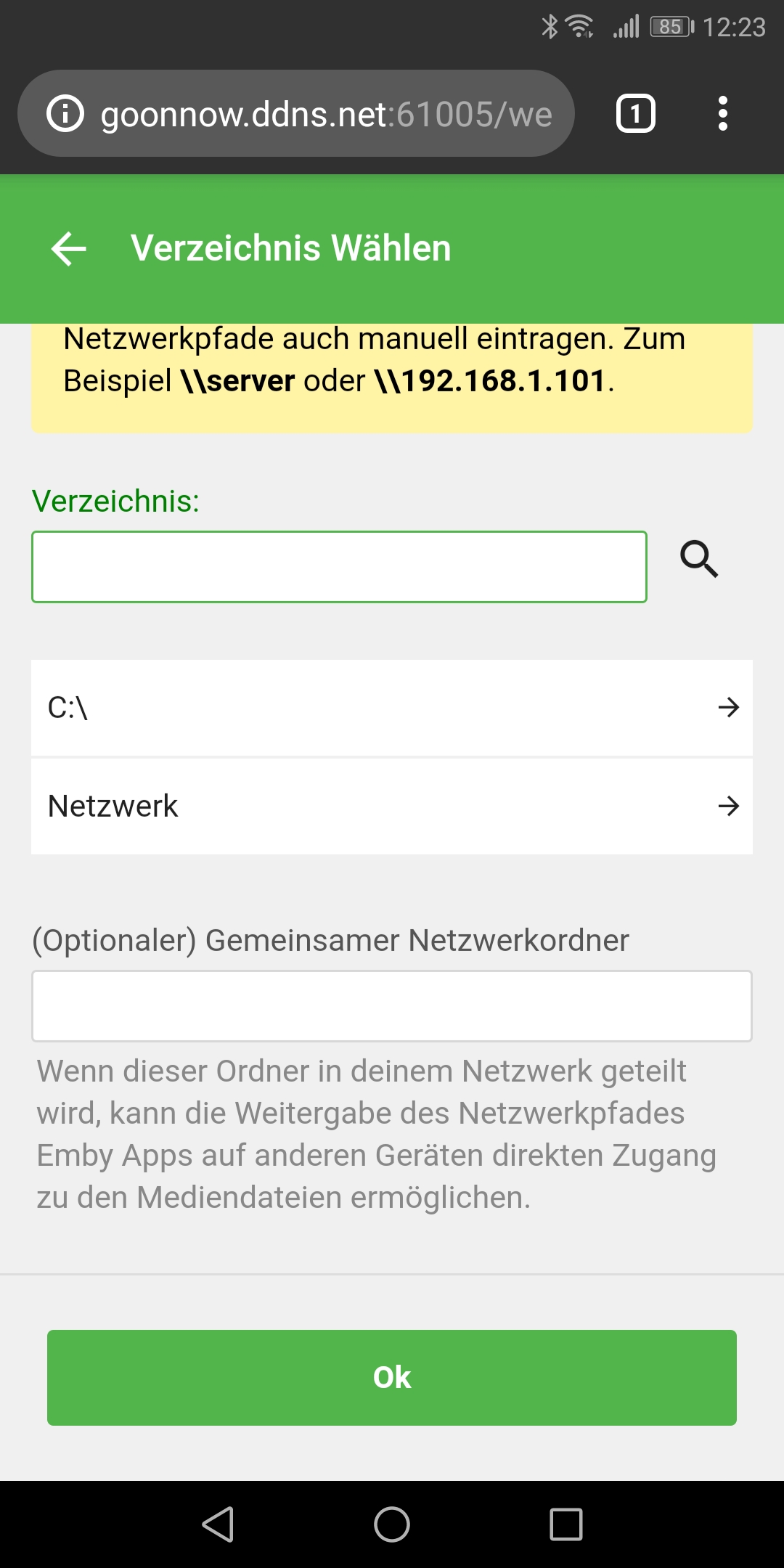Open the browser address bar
Viewport: 784px width, 1568px height.
coord(327,114)
